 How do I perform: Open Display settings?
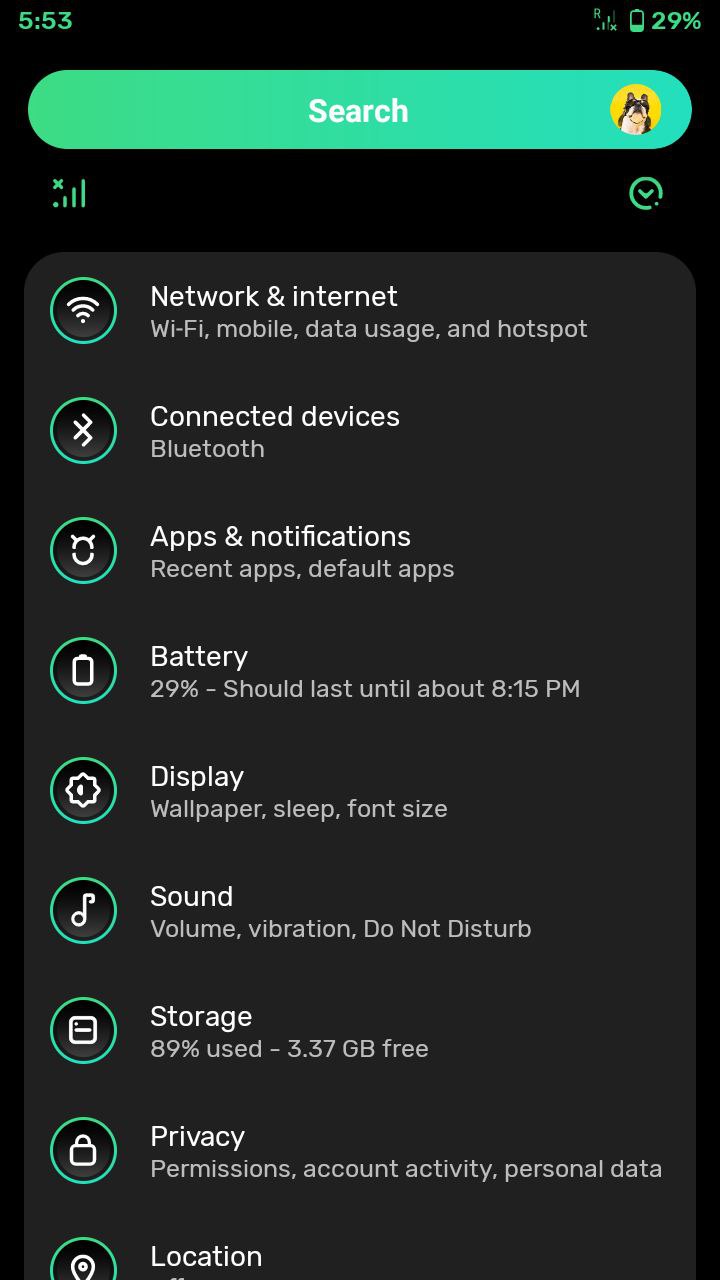click(x=360, y=791)
